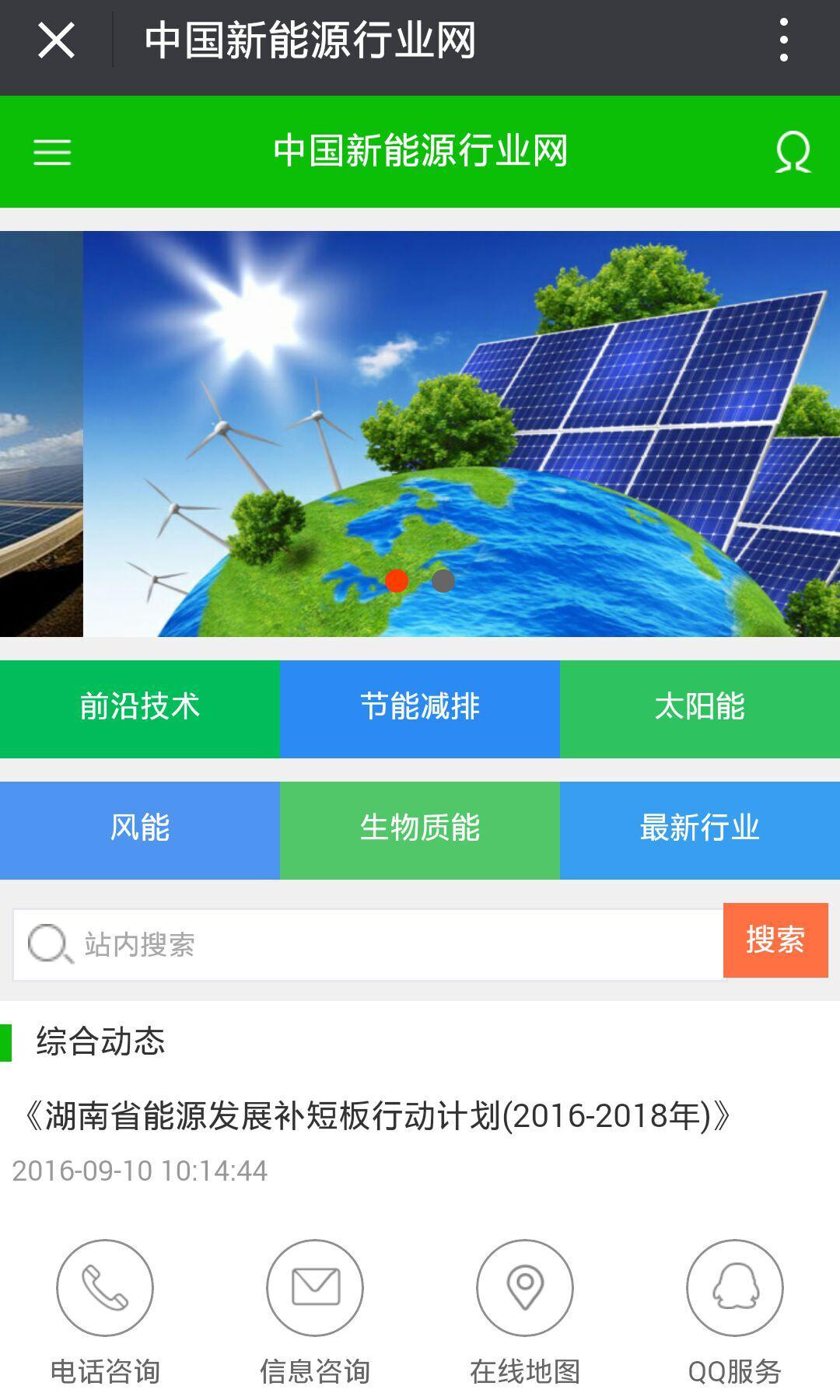Close the web page view
This screenshot has width=840, height=1400.
[56, 40]
